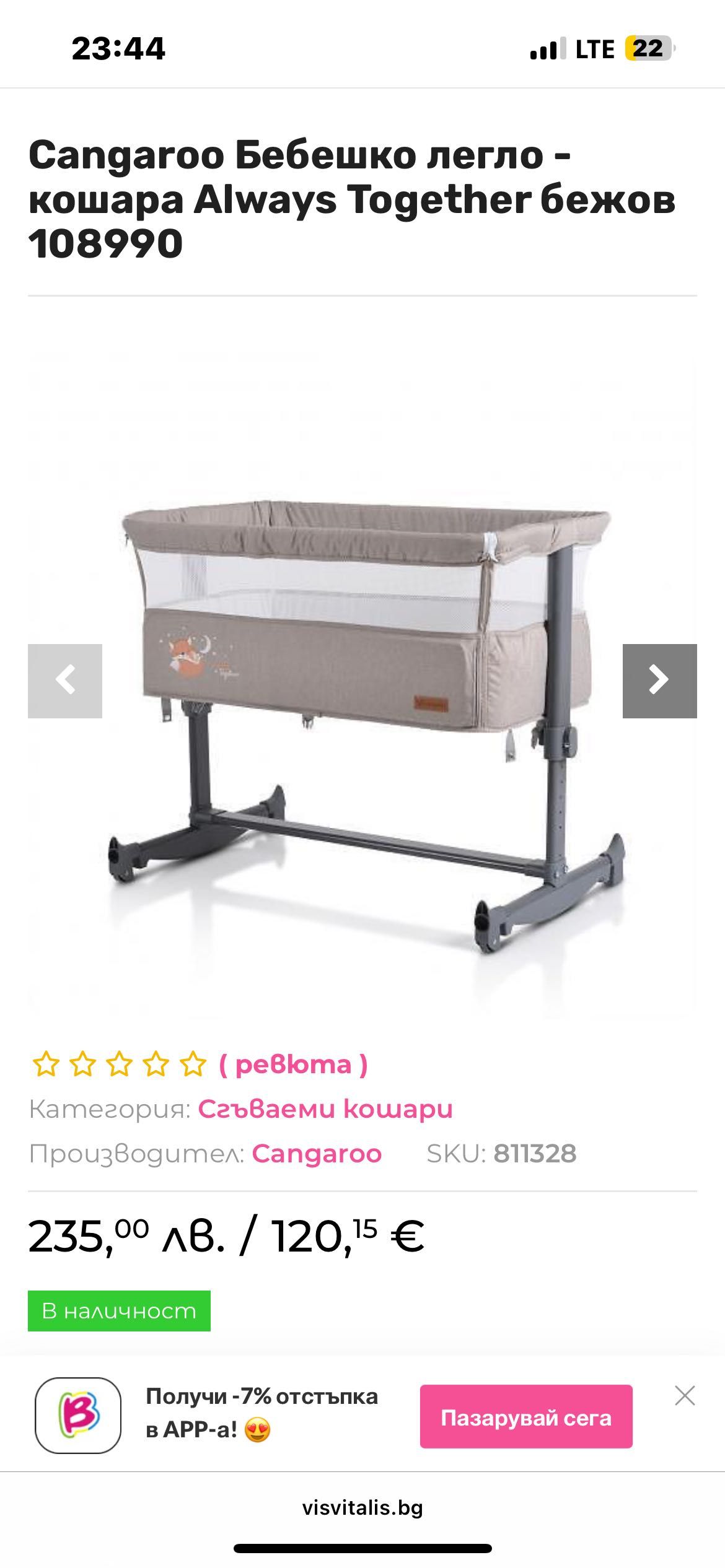This screenshot has height=1568, width=725.
Task: Tap the visvitalis.bg address bar
Action: click(362, 1509)
